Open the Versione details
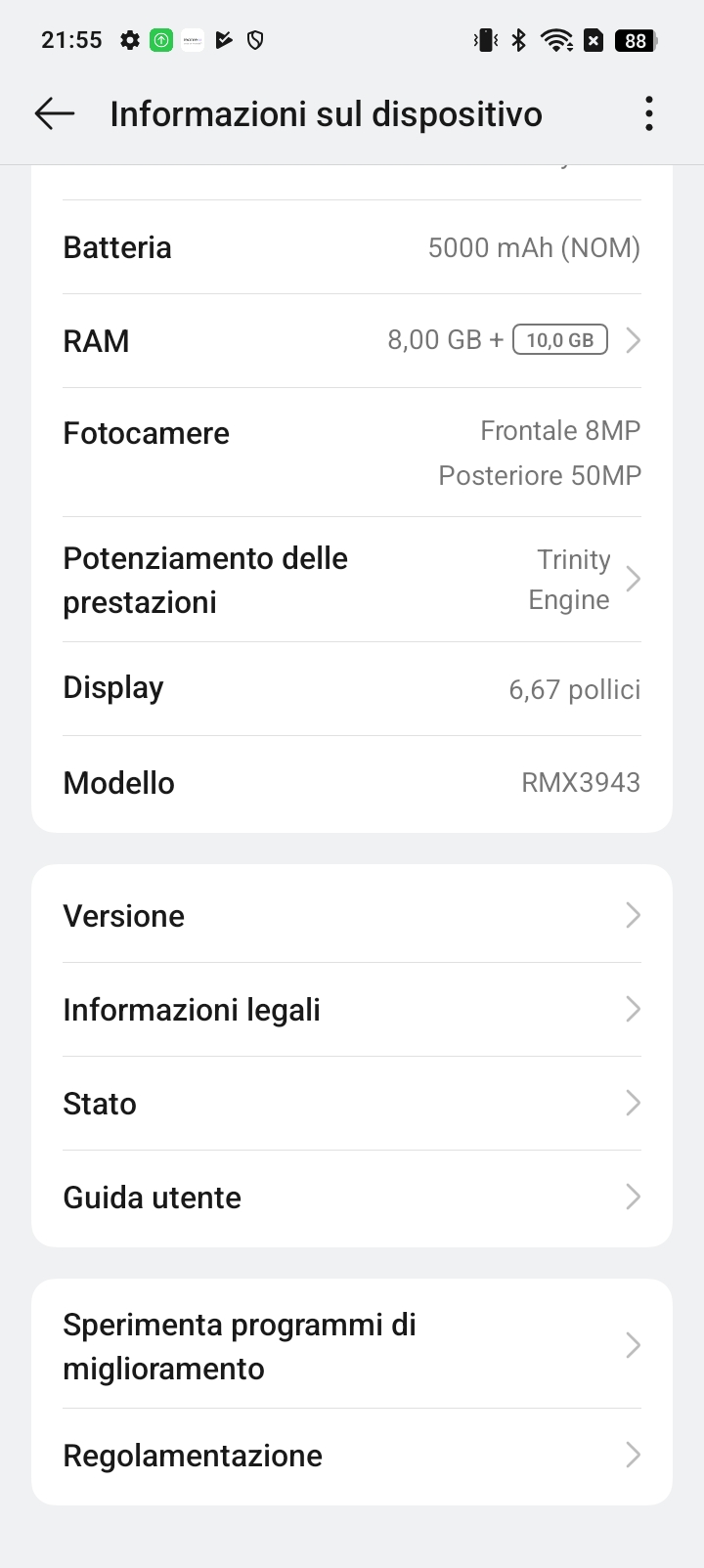The height and width of the screenshot is (1568, 704). [x=352, y=915]
